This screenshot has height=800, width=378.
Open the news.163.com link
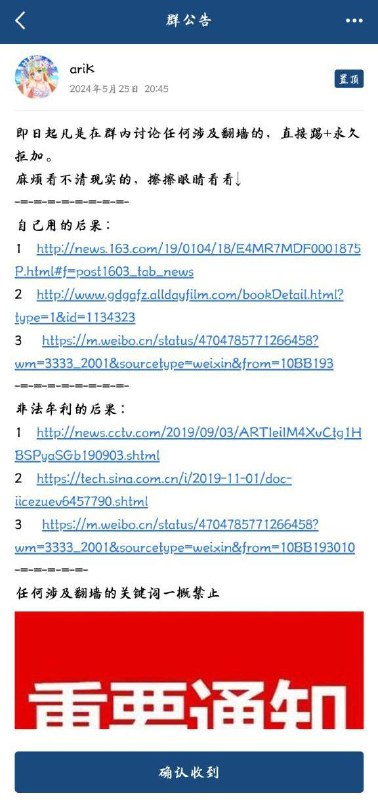tap(188, 260)
